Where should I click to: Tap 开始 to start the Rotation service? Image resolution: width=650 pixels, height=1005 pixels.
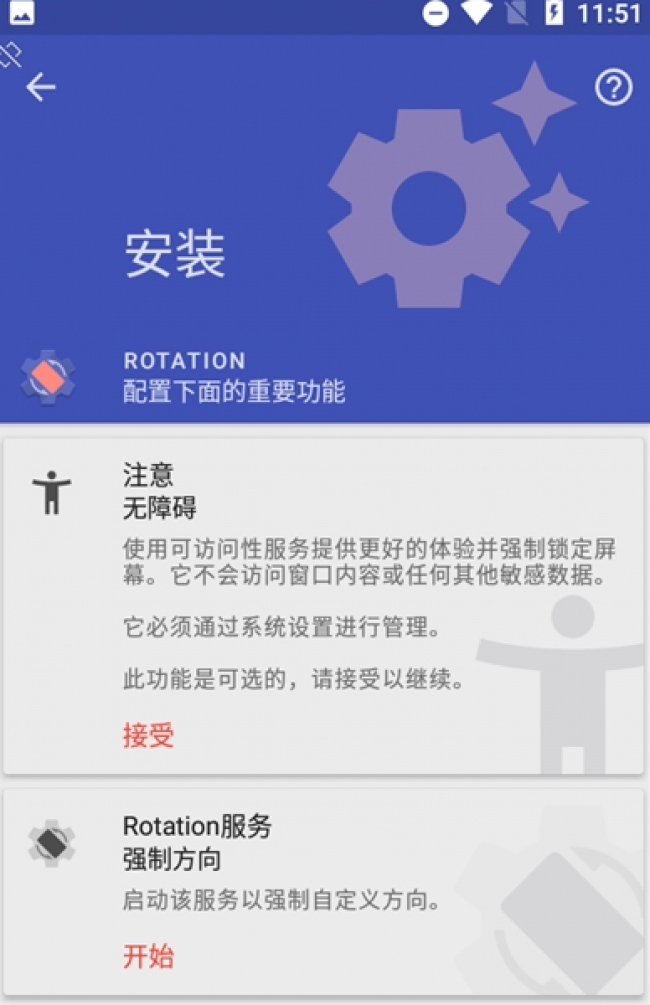click(148, 956)
